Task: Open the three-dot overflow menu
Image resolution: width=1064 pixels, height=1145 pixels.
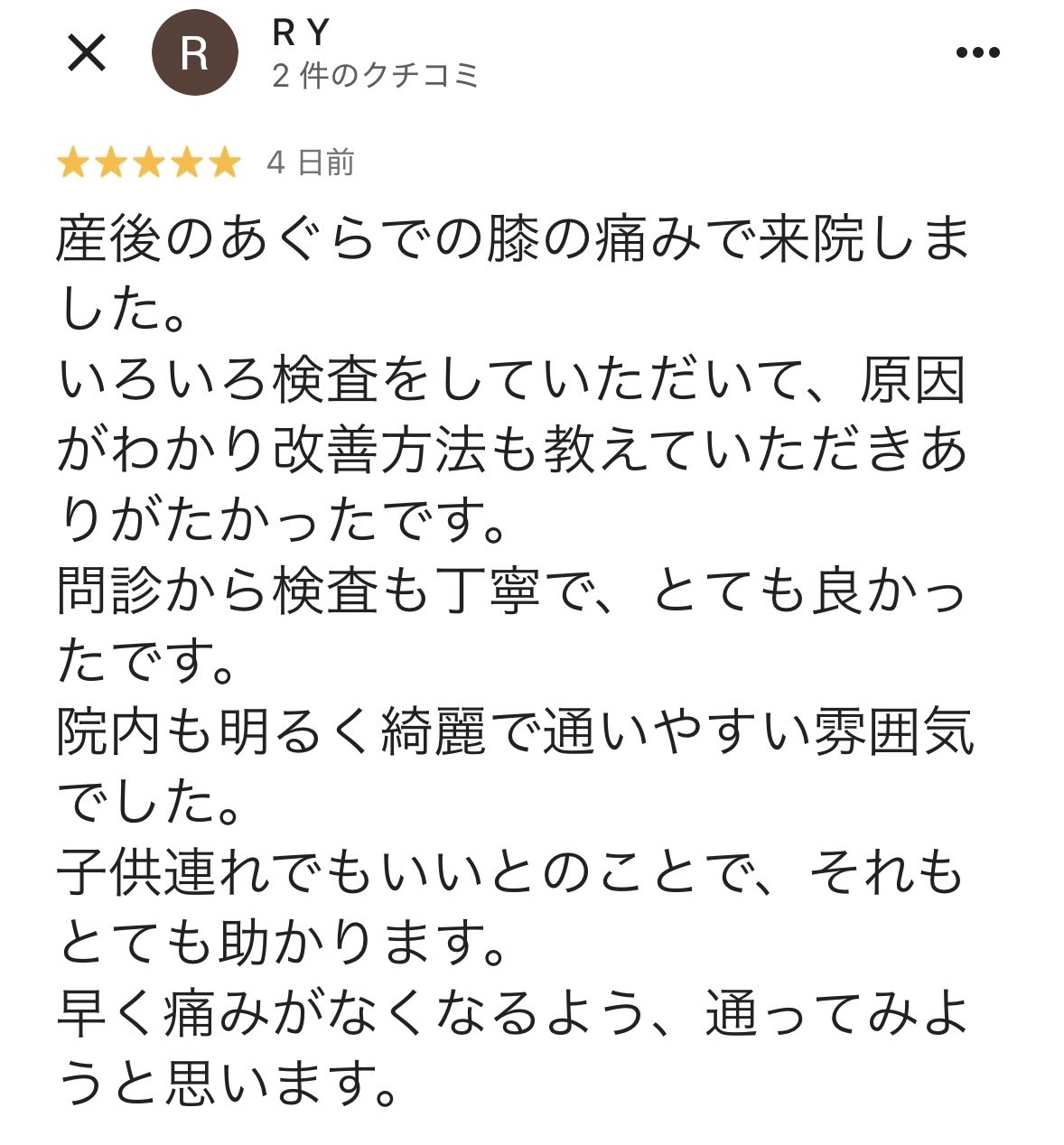Action: pyautogui.click(x=977, y=52)
